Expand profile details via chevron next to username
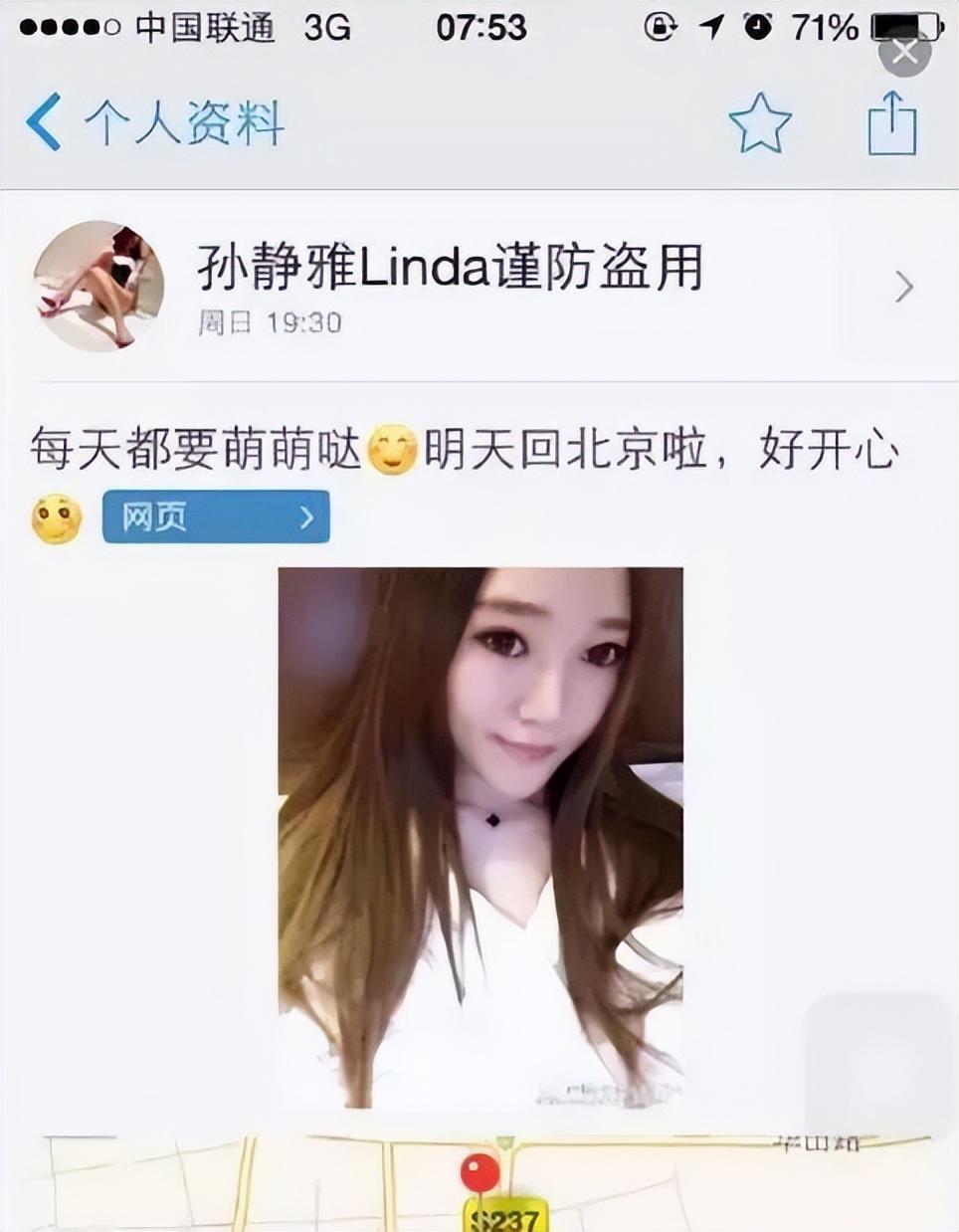The width and height of the screenshot is (959, 1232). 904,287
